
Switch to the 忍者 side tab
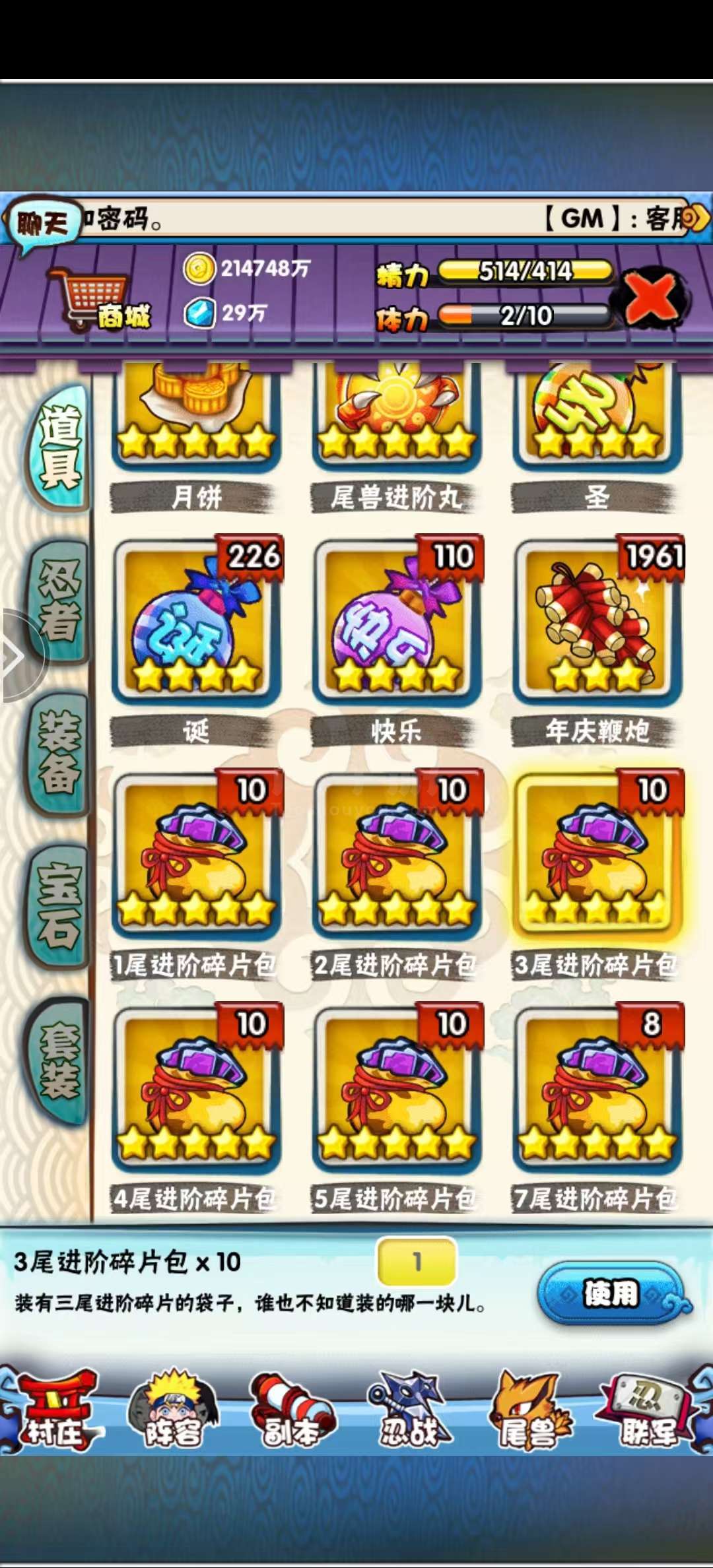tap(59, 601)
